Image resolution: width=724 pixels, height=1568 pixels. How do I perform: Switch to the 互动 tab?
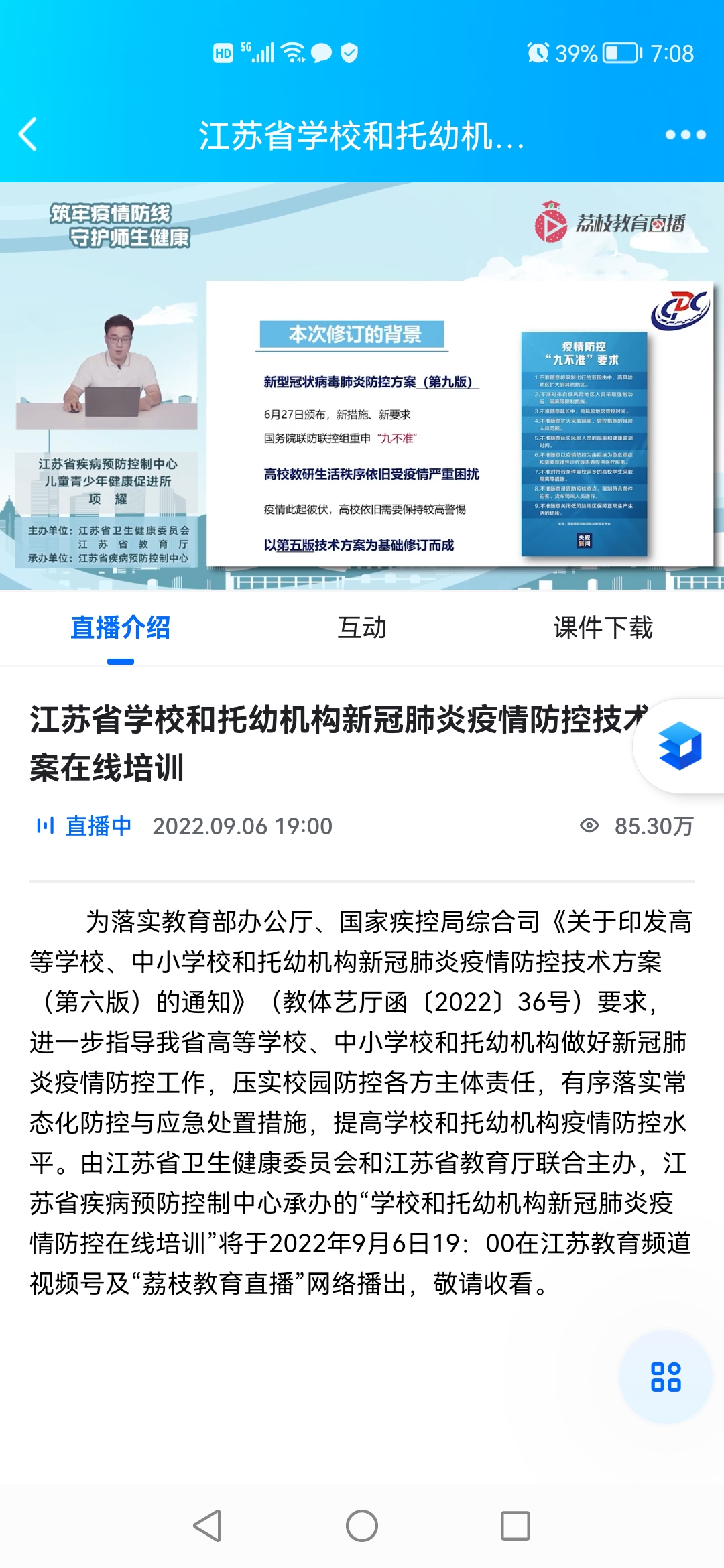[362, 628]
